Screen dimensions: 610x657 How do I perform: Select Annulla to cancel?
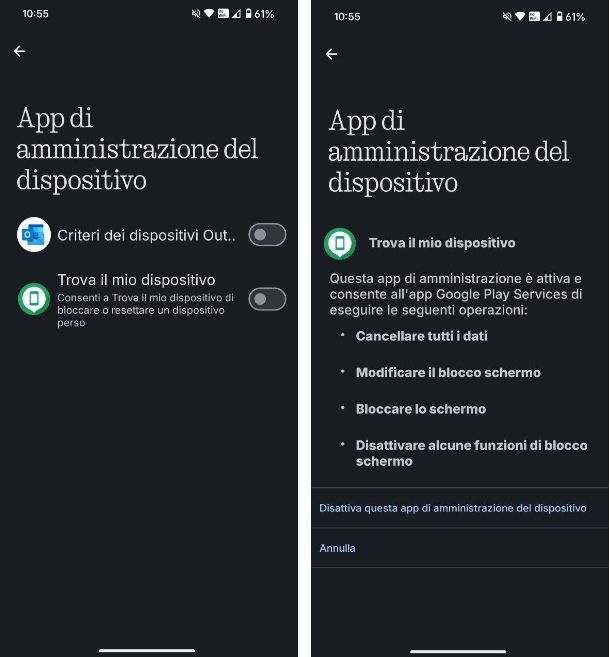click(x=337, y=548)
